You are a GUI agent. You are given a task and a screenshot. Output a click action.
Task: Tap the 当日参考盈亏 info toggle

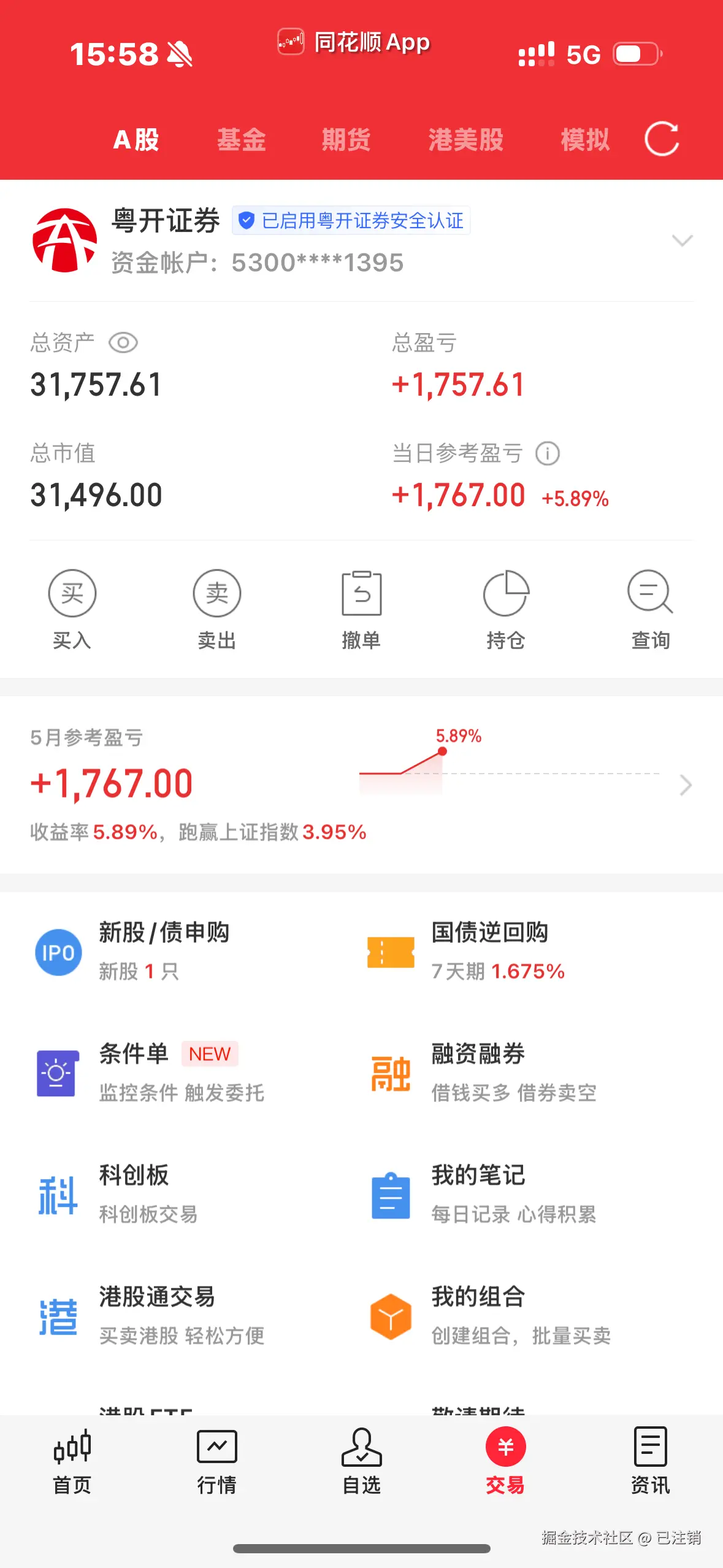point(548,454)
